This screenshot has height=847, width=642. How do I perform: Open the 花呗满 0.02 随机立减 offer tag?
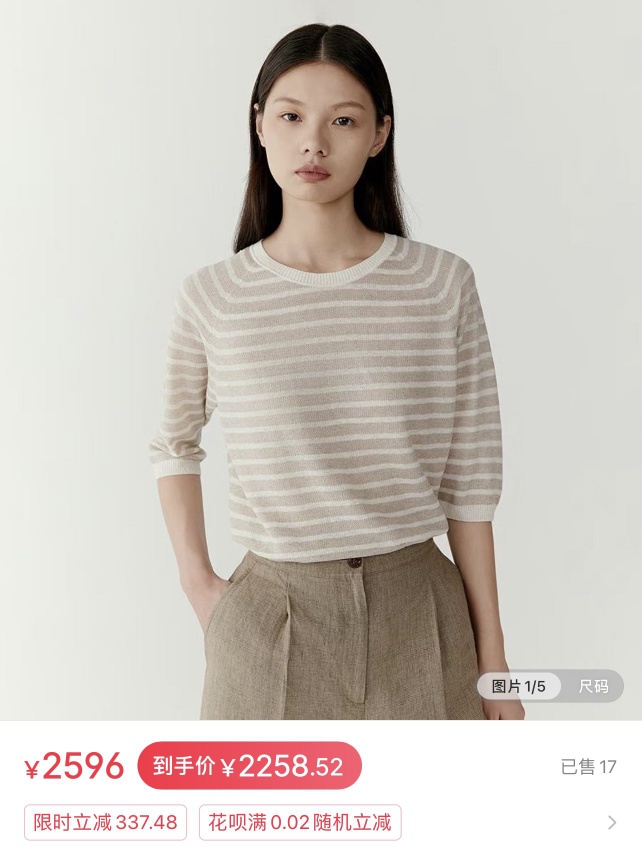[300, 823]
